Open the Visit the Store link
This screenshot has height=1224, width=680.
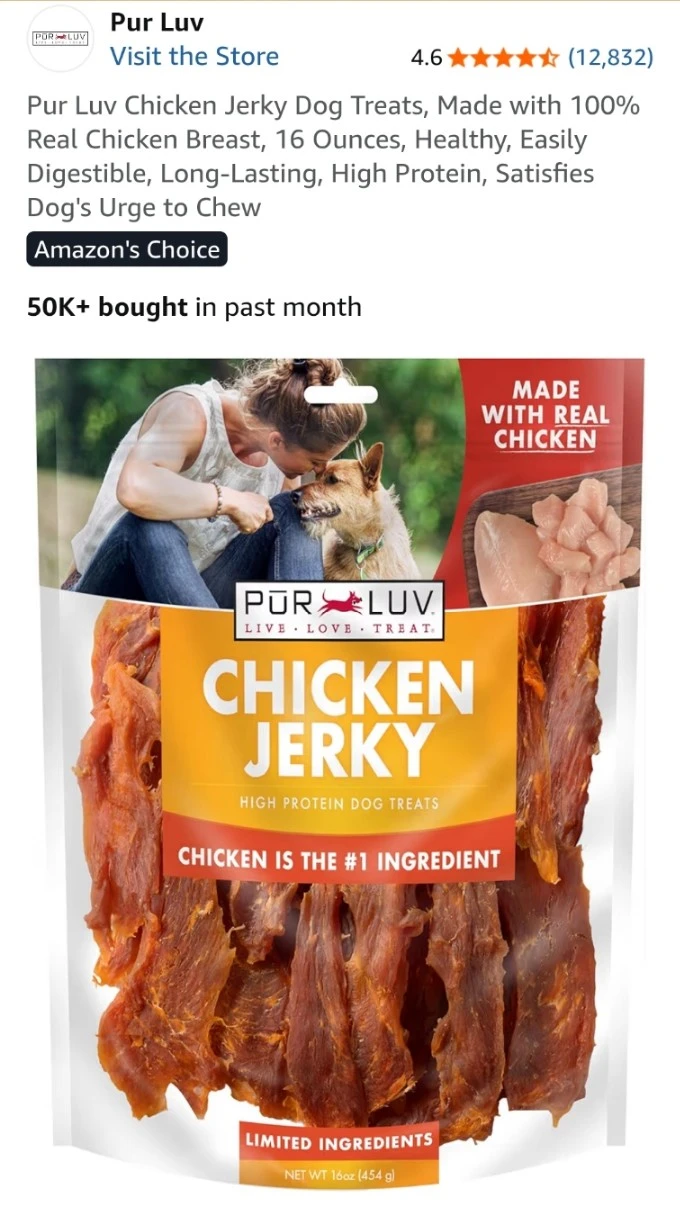(194, 56)
